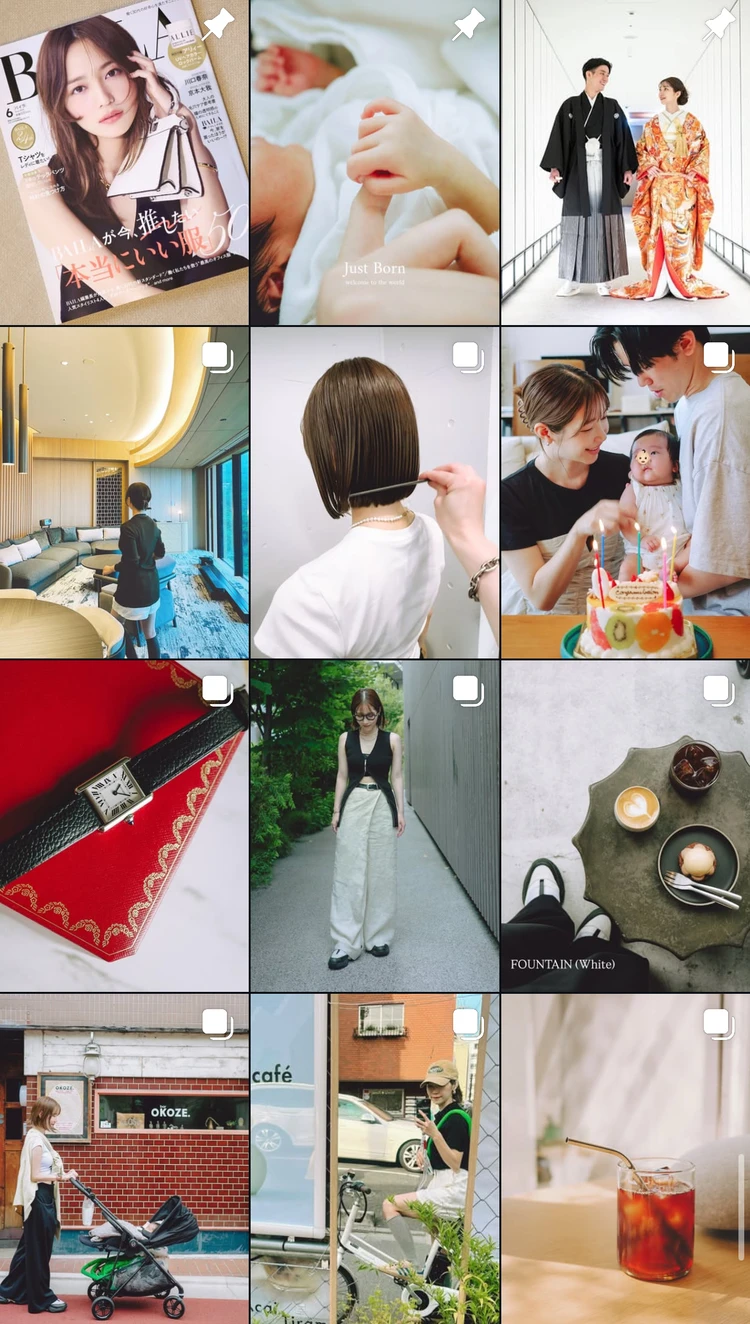Image resolution: width=750 pixels, height=1324 pixels.
Task: Open the pinned wedding kimono couple post
Action: pyautogui.click(x=626, y=162)
